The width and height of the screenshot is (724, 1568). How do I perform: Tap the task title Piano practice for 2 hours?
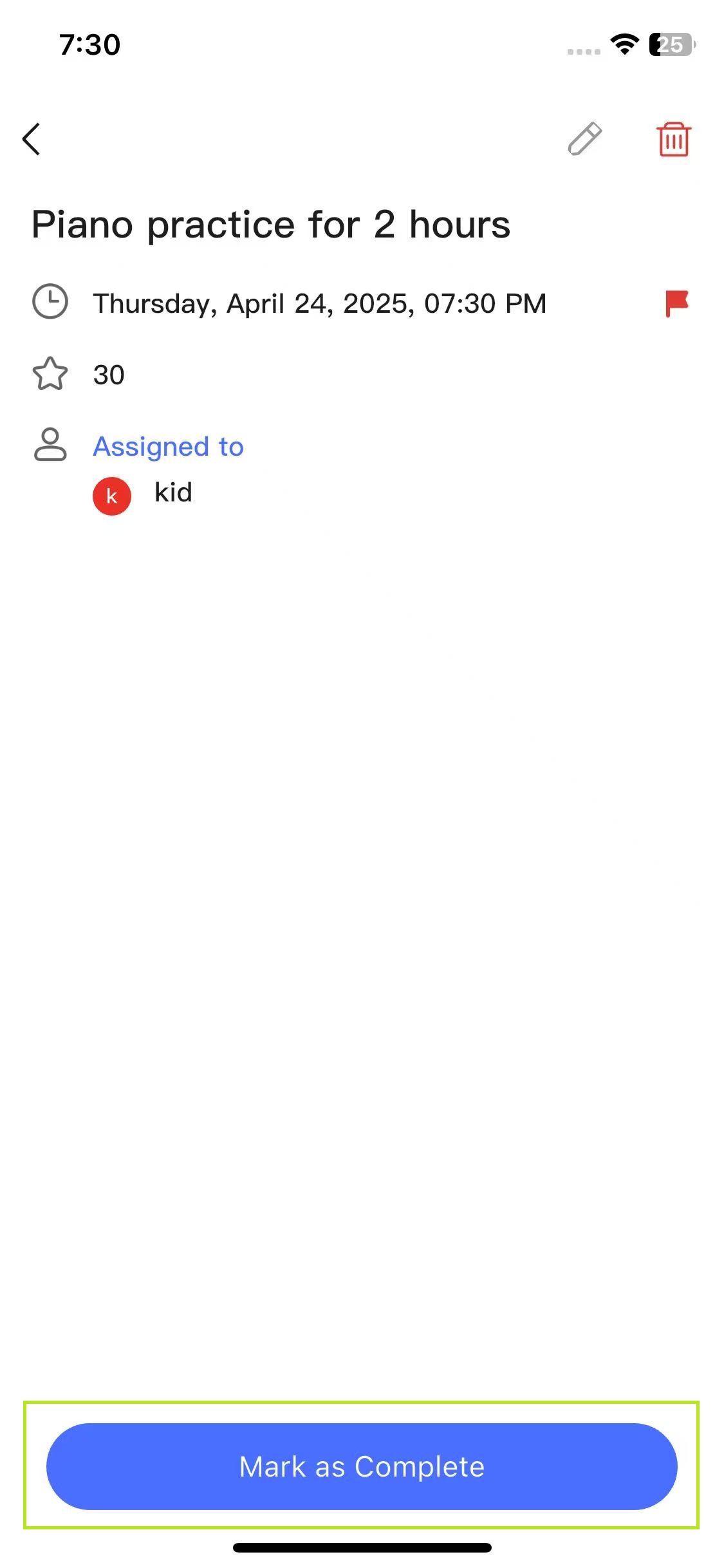(271, 225)
